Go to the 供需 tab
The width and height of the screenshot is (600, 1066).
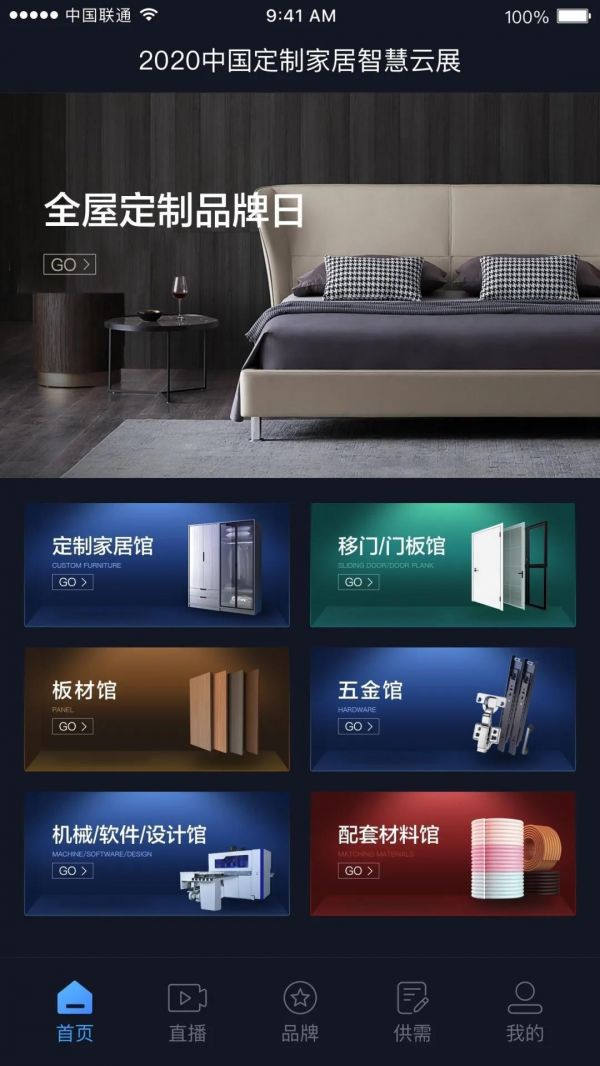pyautogui.click(x=412, y=1012)
